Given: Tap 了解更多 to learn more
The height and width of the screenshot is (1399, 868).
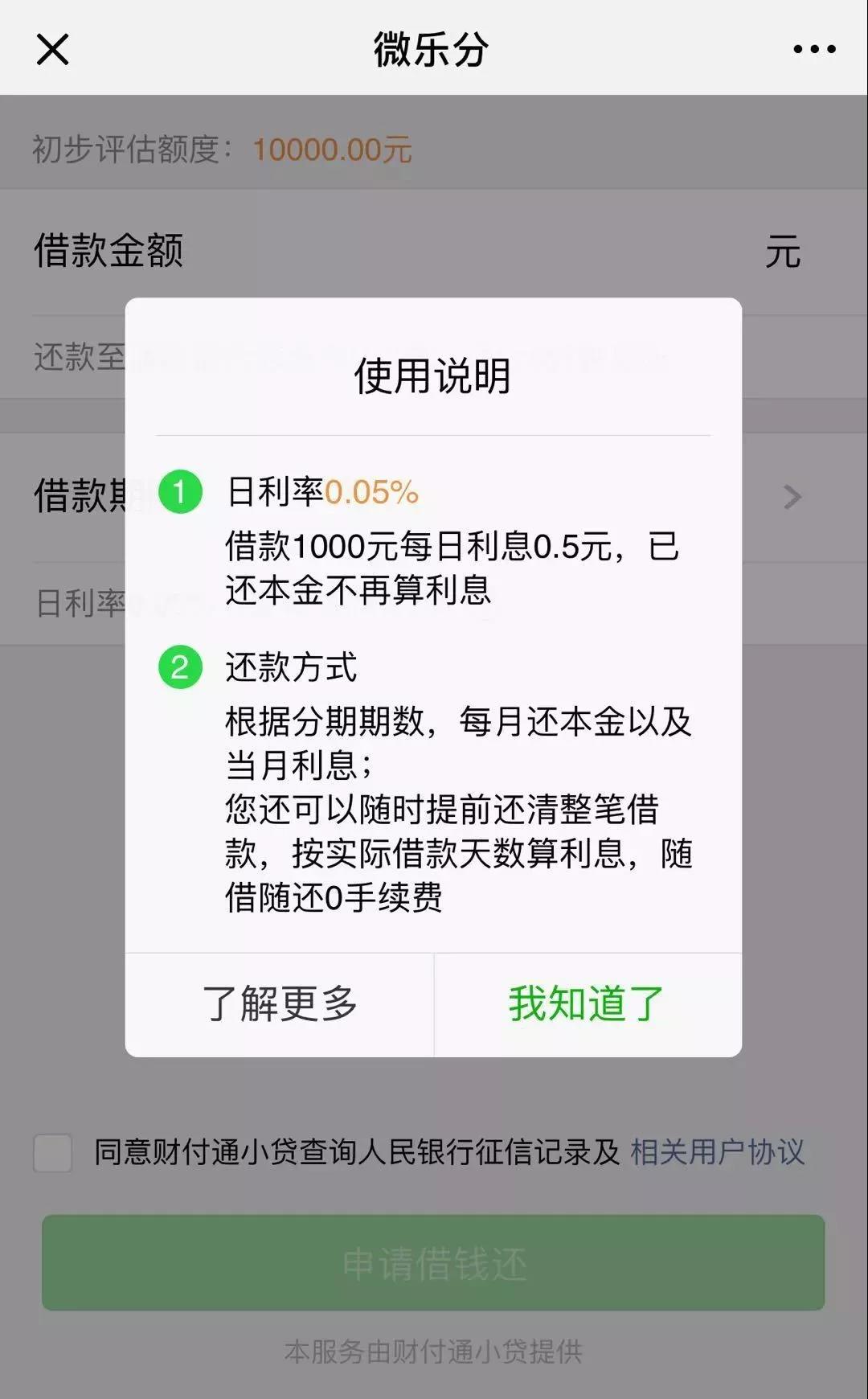Looking at the screenshot, I should click(280, 1004).
